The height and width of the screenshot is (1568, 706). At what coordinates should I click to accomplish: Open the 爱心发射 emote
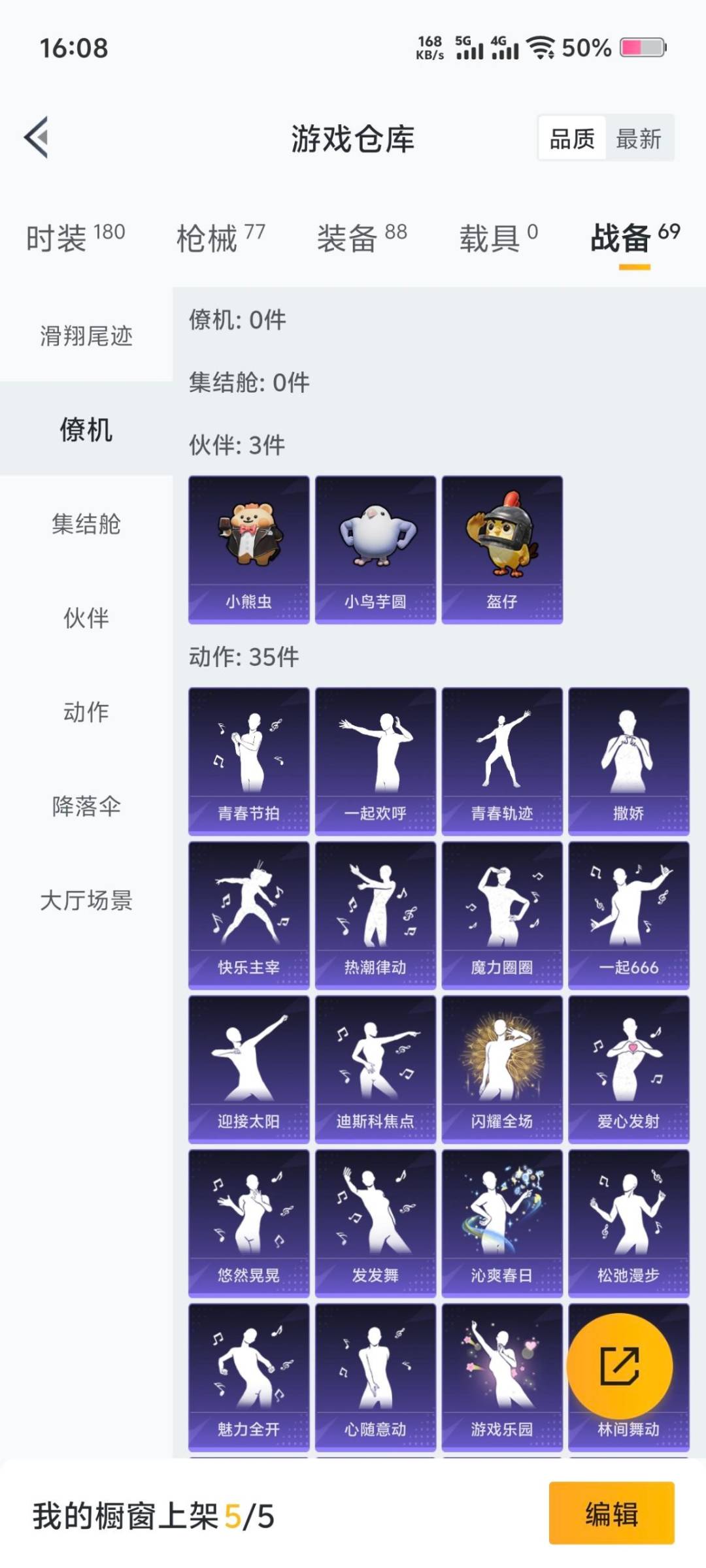click(629, 1071)
